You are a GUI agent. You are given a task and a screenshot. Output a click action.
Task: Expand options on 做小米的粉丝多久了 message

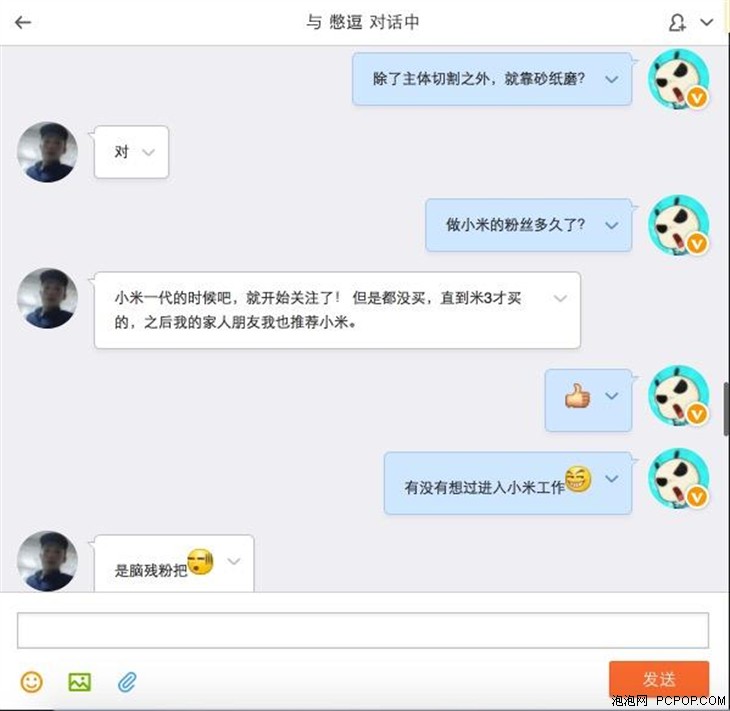[612, 225]
